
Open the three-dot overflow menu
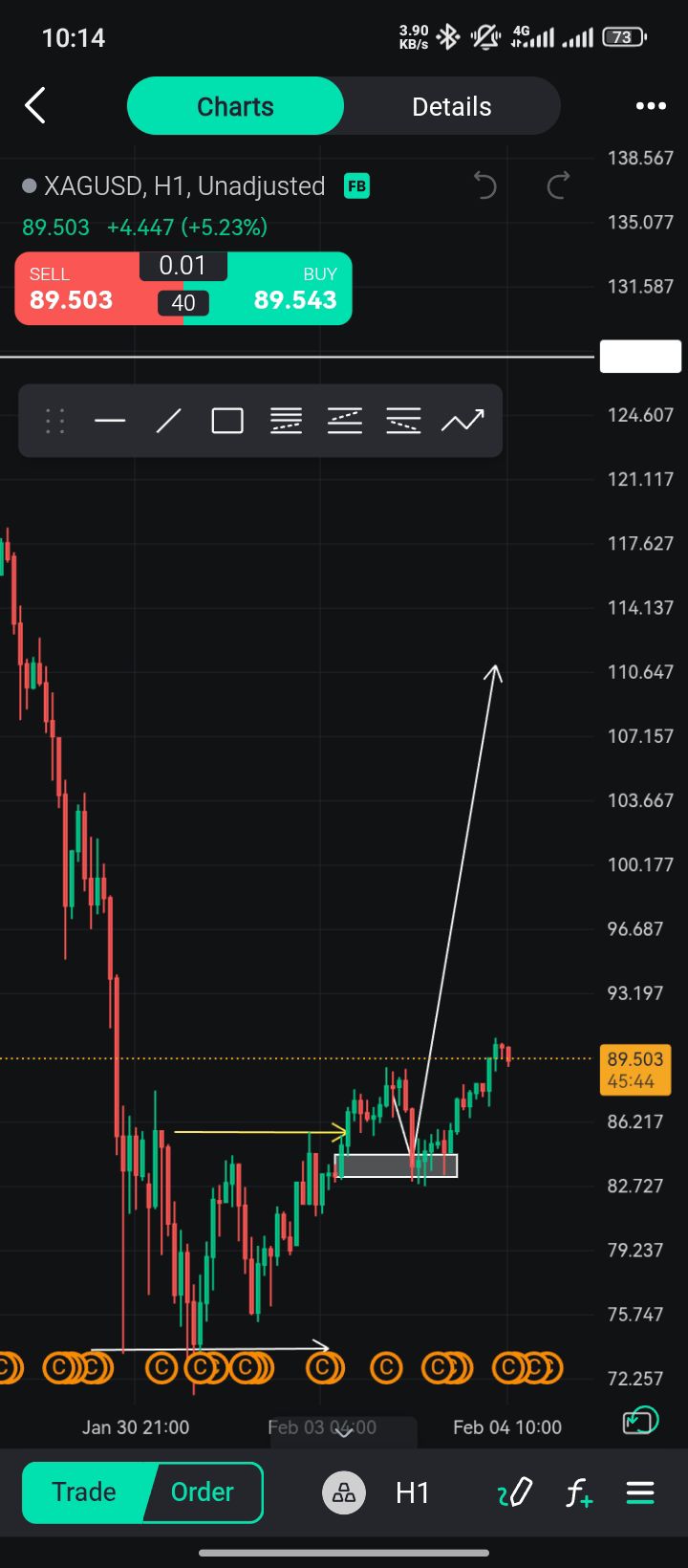point(651,106)
